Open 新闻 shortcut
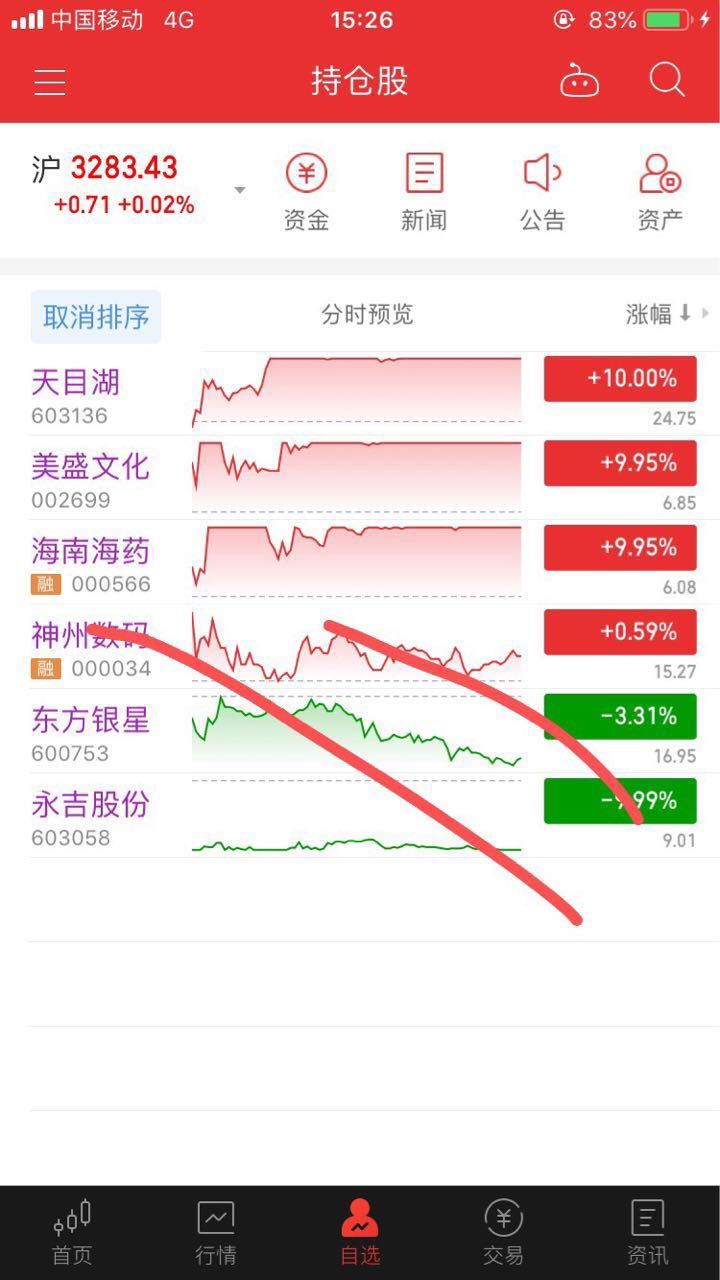The height and width of the screenshot is (1280, 720). [424, 192]
